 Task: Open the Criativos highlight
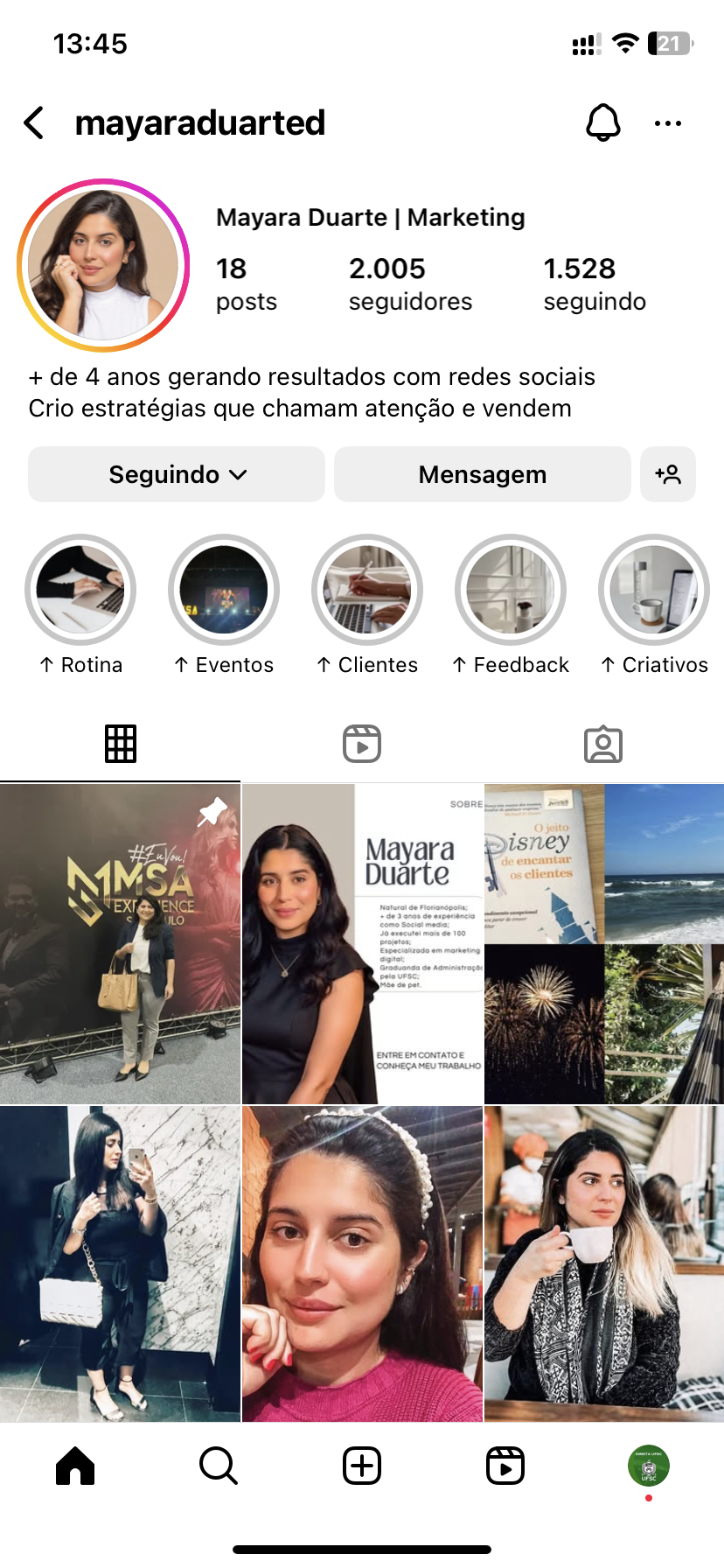click(653, 590)
